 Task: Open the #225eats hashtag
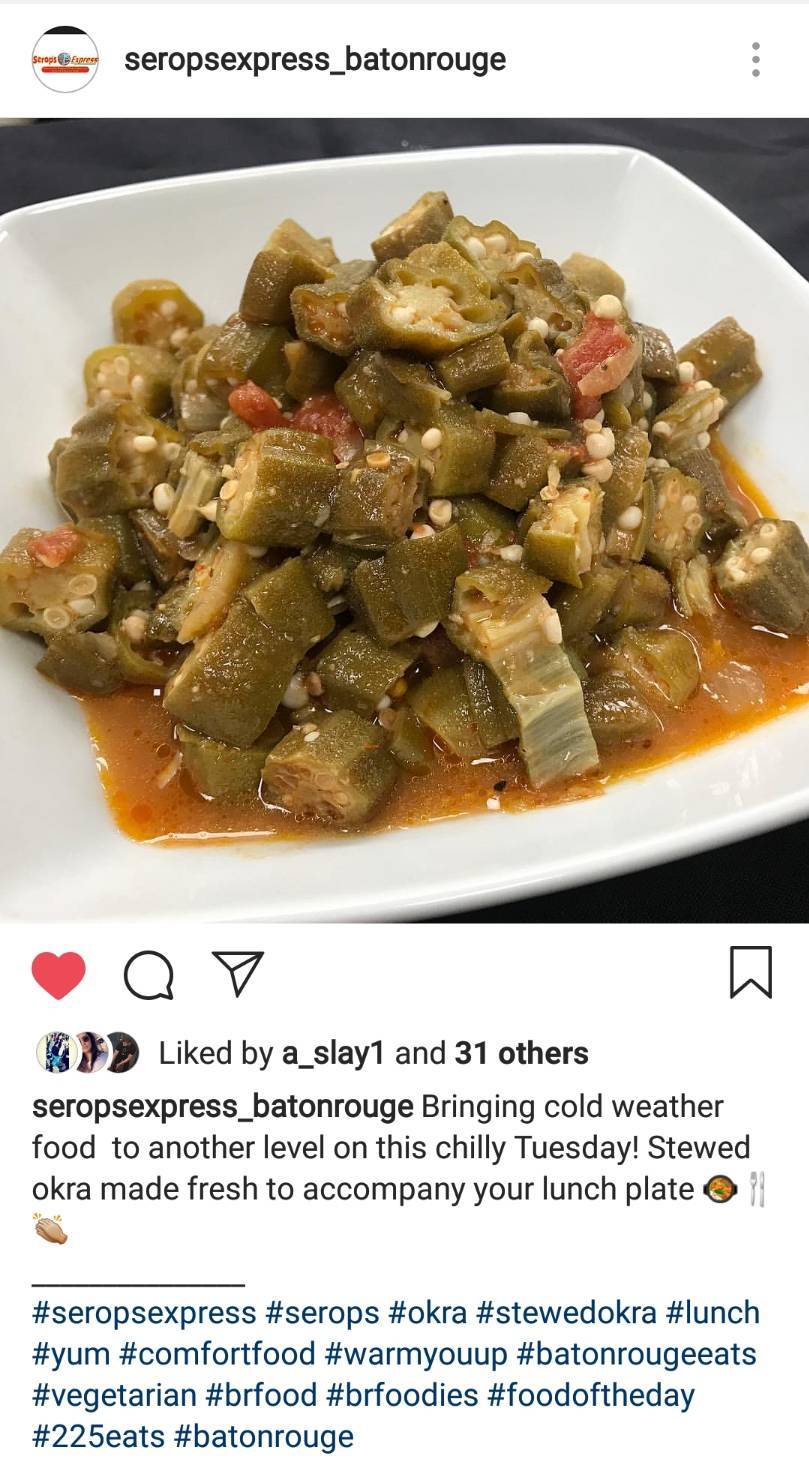(x=98, y=1437)
